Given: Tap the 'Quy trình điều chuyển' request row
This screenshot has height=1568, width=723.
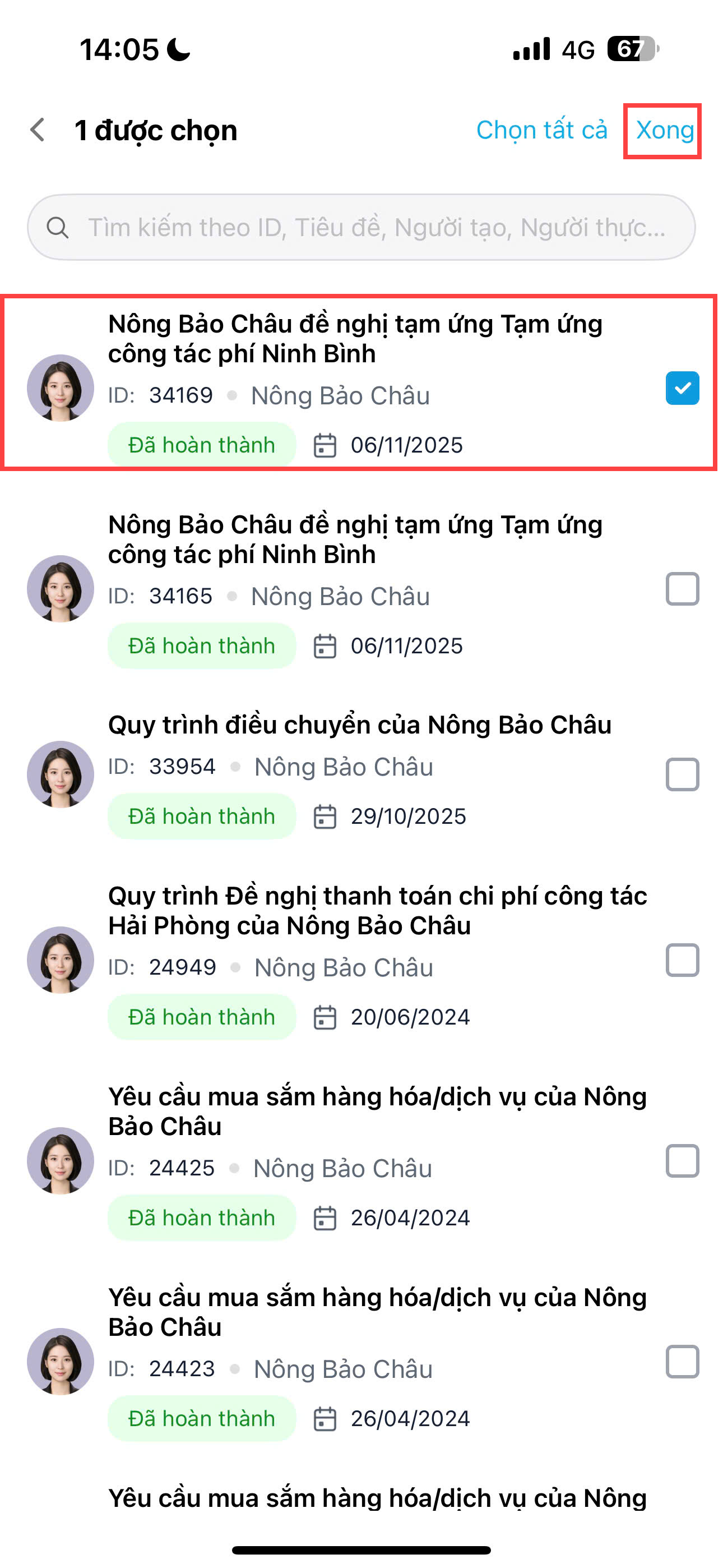Looking at the screenshot, I should [359, 726].
